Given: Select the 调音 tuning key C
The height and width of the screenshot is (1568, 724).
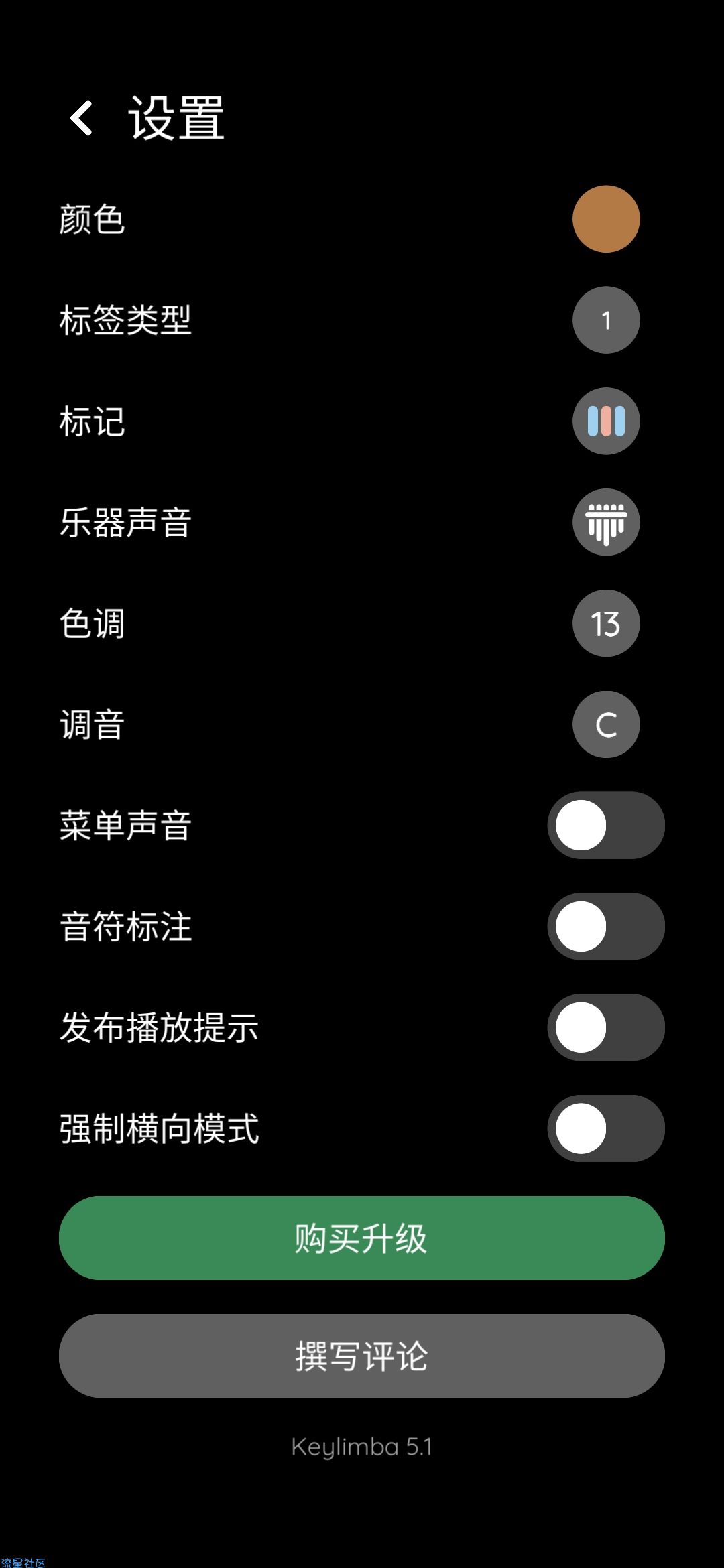Looking at the screenshot, I should 606,724.
